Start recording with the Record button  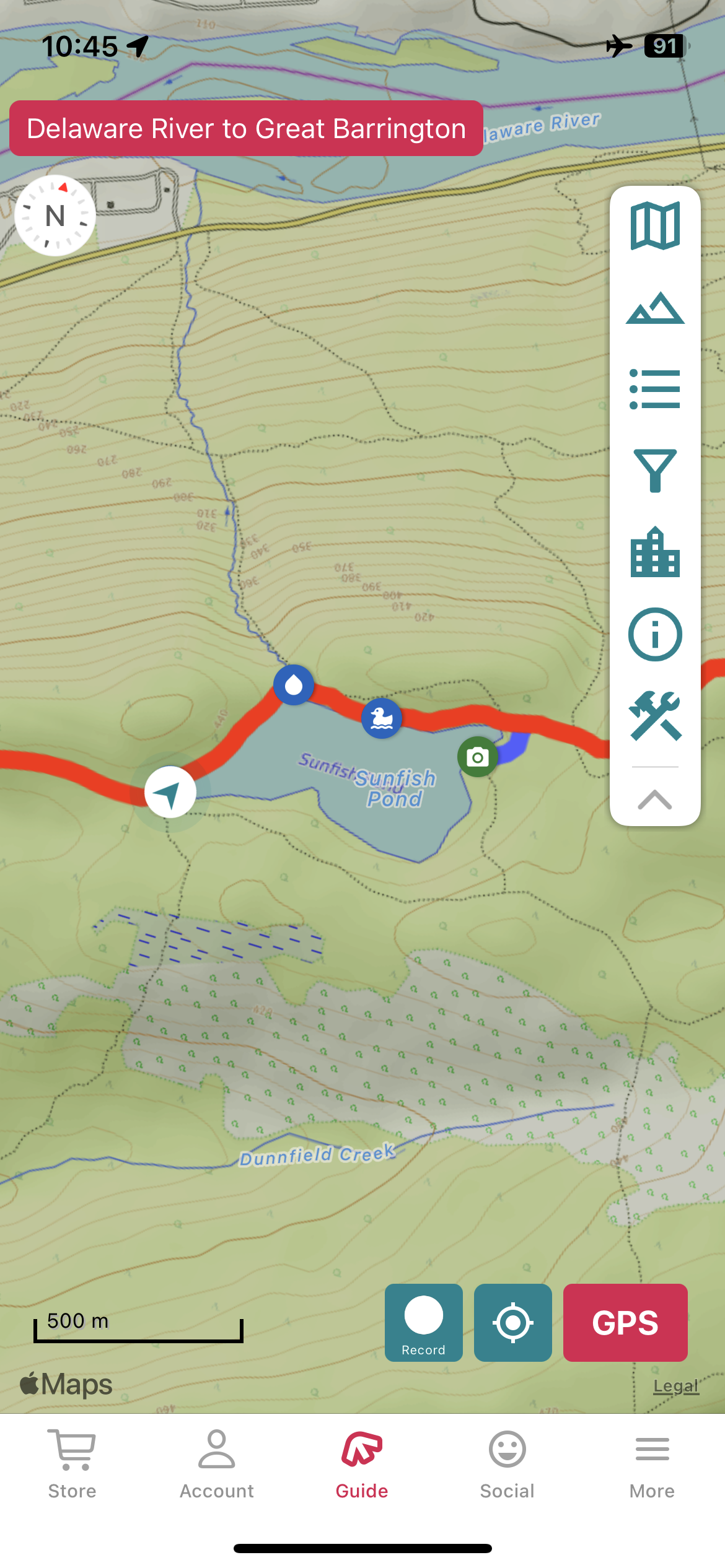424,1323
